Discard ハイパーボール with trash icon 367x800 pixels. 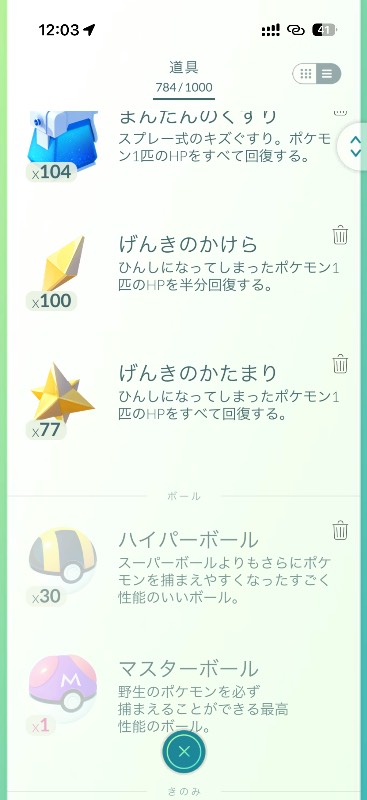(340, 530)
